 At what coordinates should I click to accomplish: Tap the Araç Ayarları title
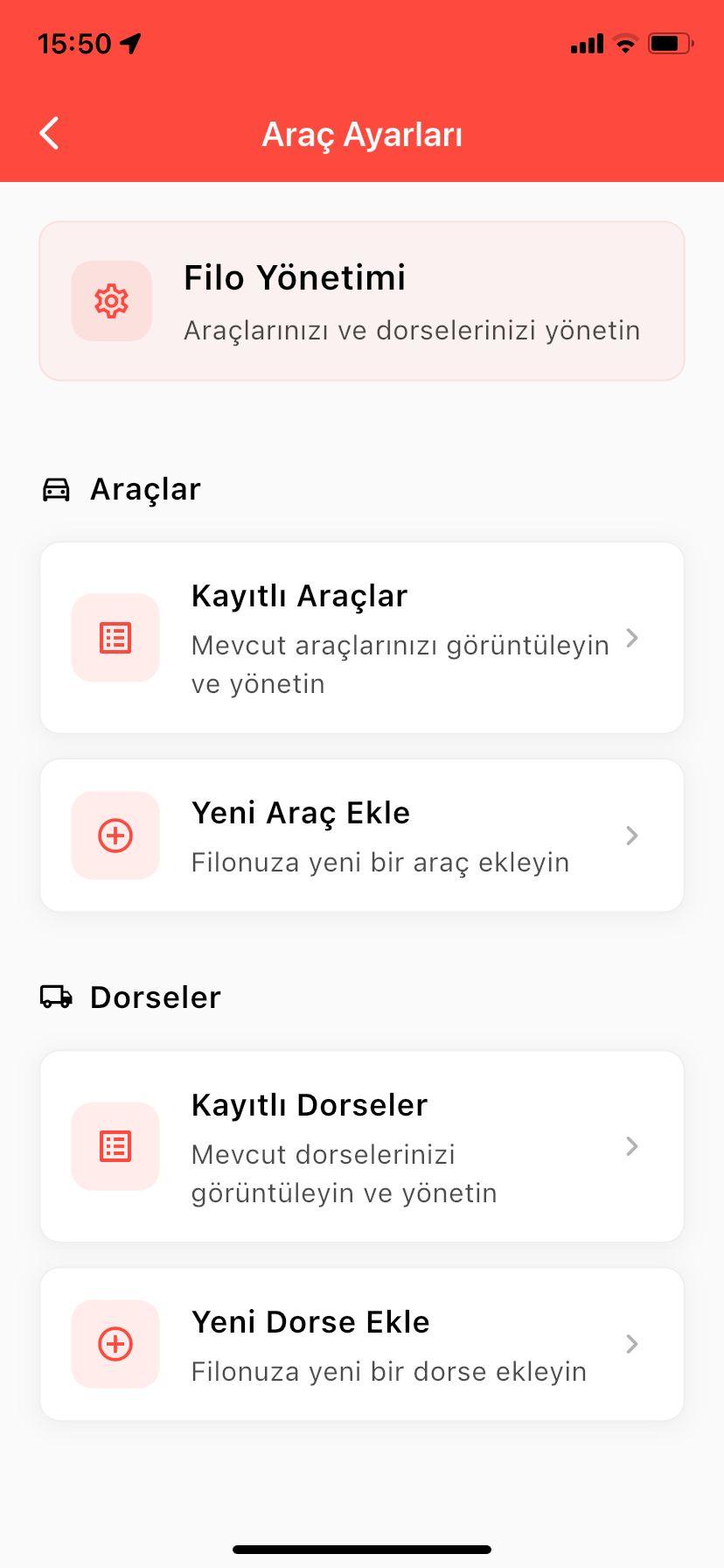tap(362, 133)
